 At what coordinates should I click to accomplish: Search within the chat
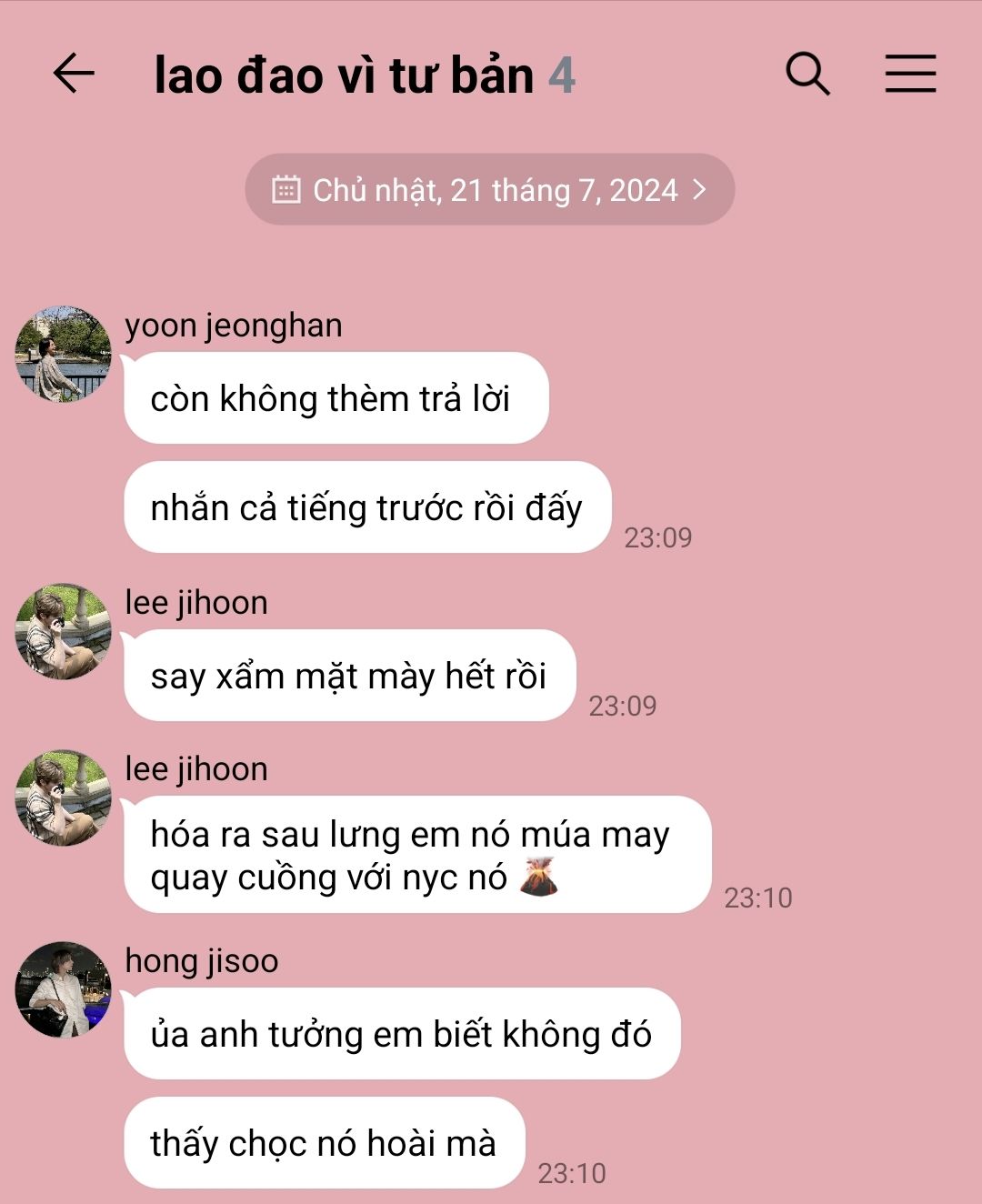click(x=807, y=74)
